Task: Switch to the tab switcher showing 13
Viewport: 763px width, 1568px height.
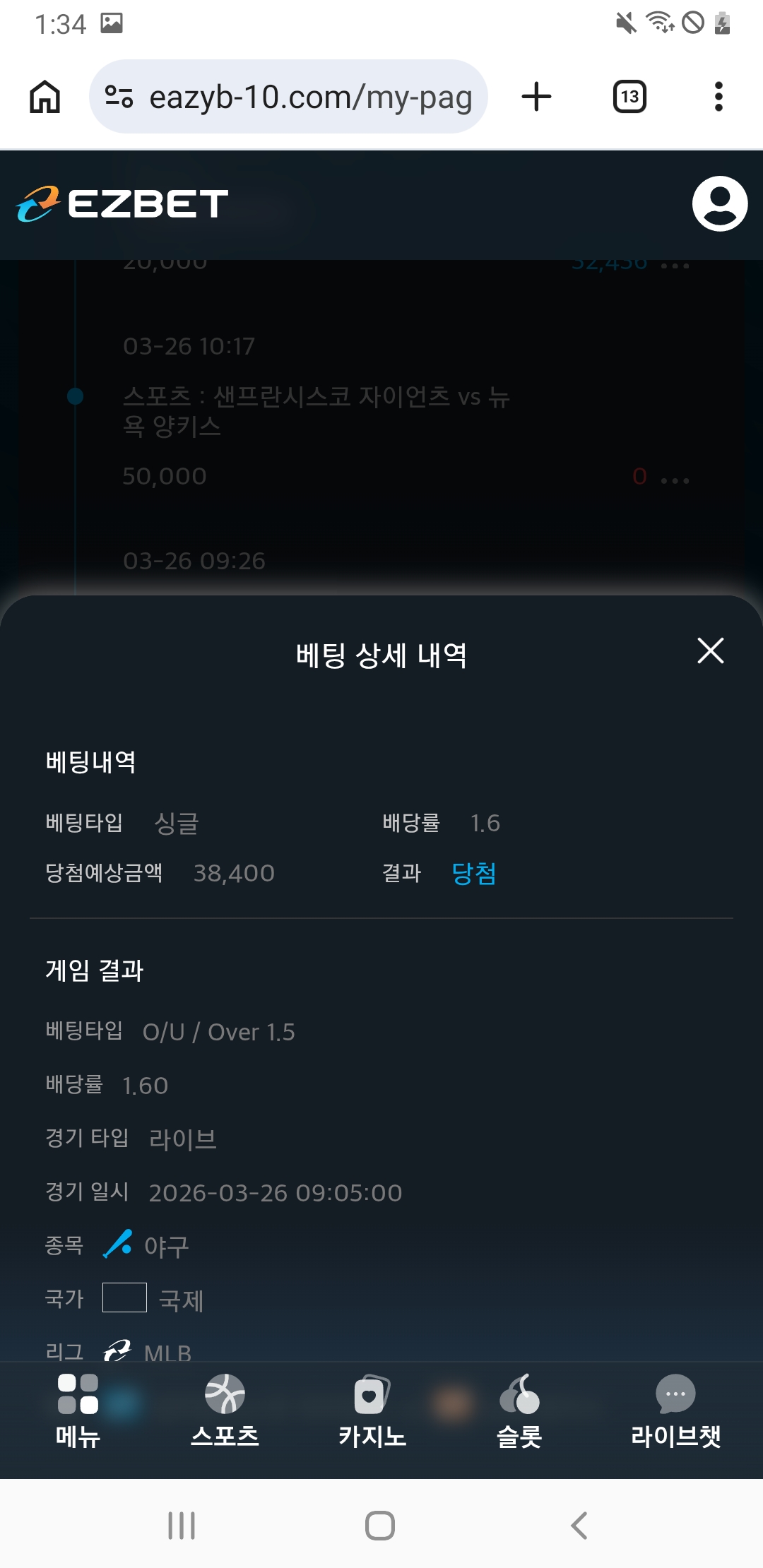Action: 629,97
